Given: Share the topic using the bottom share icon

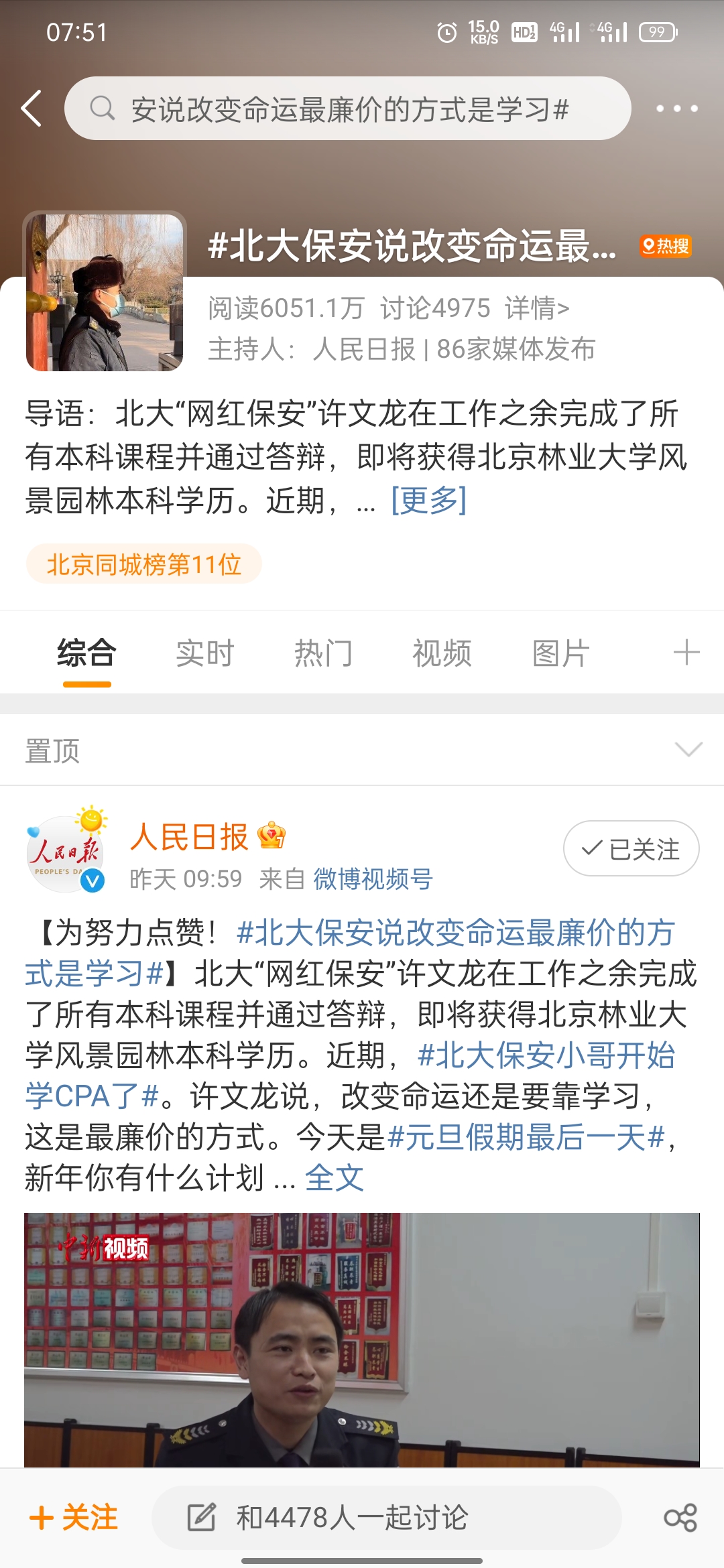Looking at the screenshot, I should pos(680,1518).
